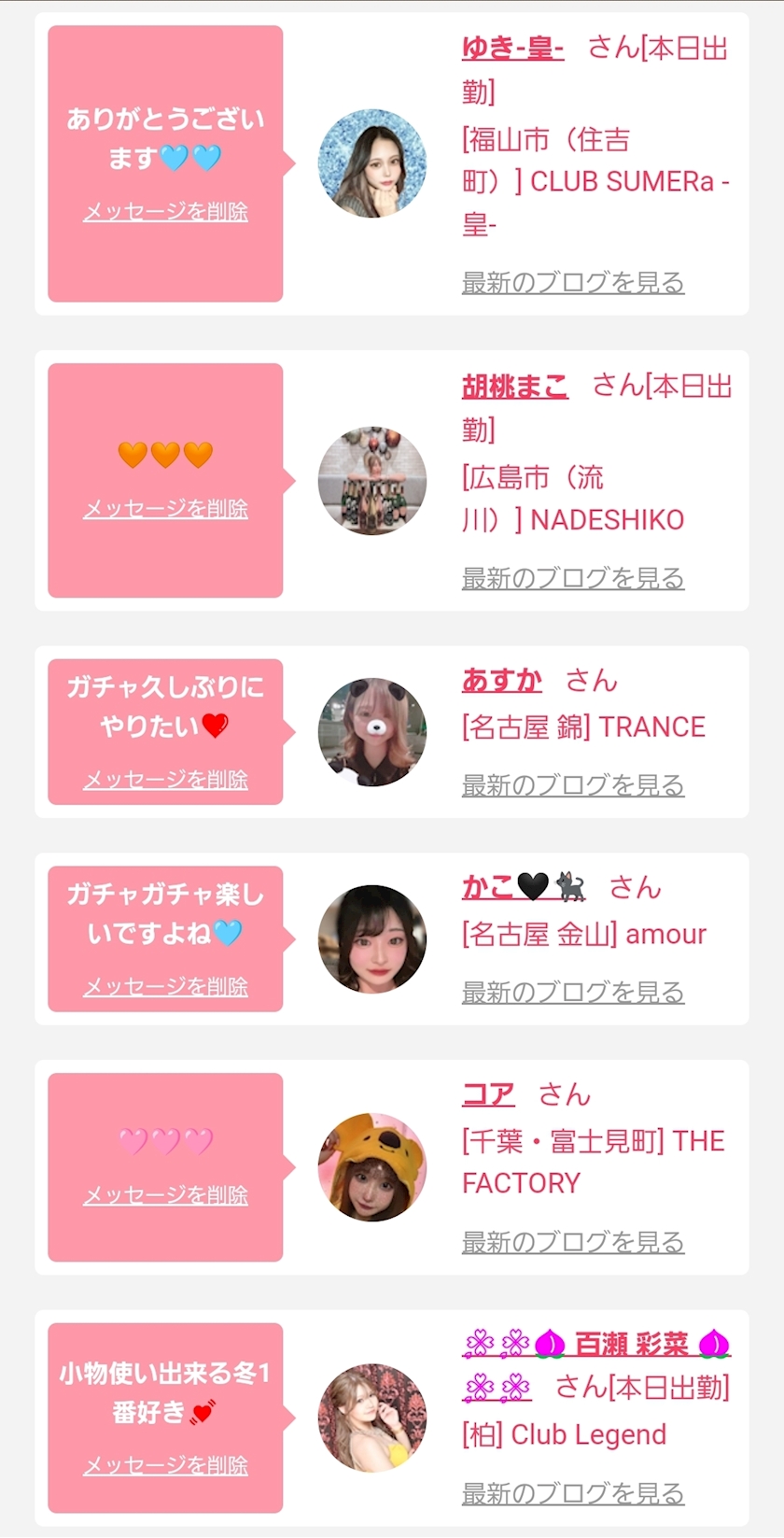Open コア profile name link
The width and height of the screenshot is (784, 1538).
[488, 1094]
